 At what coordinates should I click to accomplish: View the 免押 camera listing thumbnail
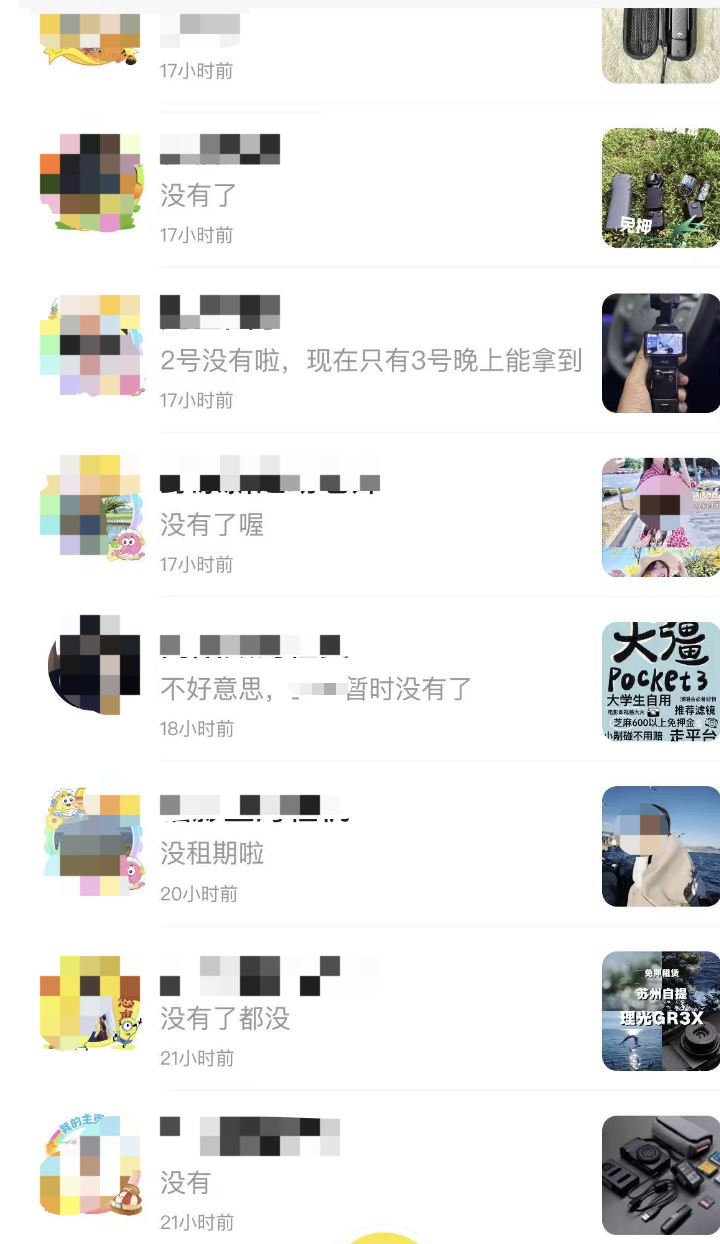[660, 188]
